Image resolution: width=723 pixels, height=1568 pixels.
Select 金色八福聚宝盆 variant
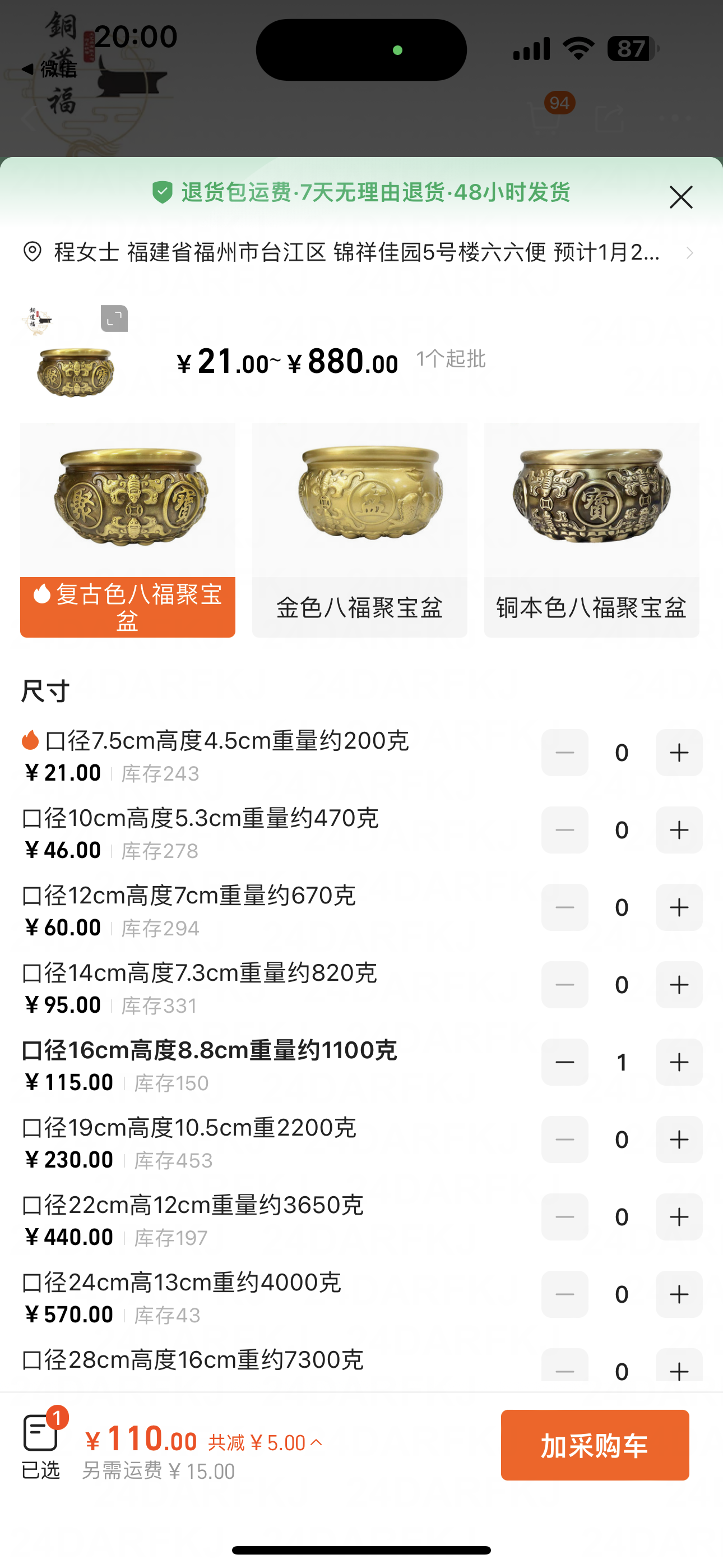pyautogui.click(x=359, y=529)
